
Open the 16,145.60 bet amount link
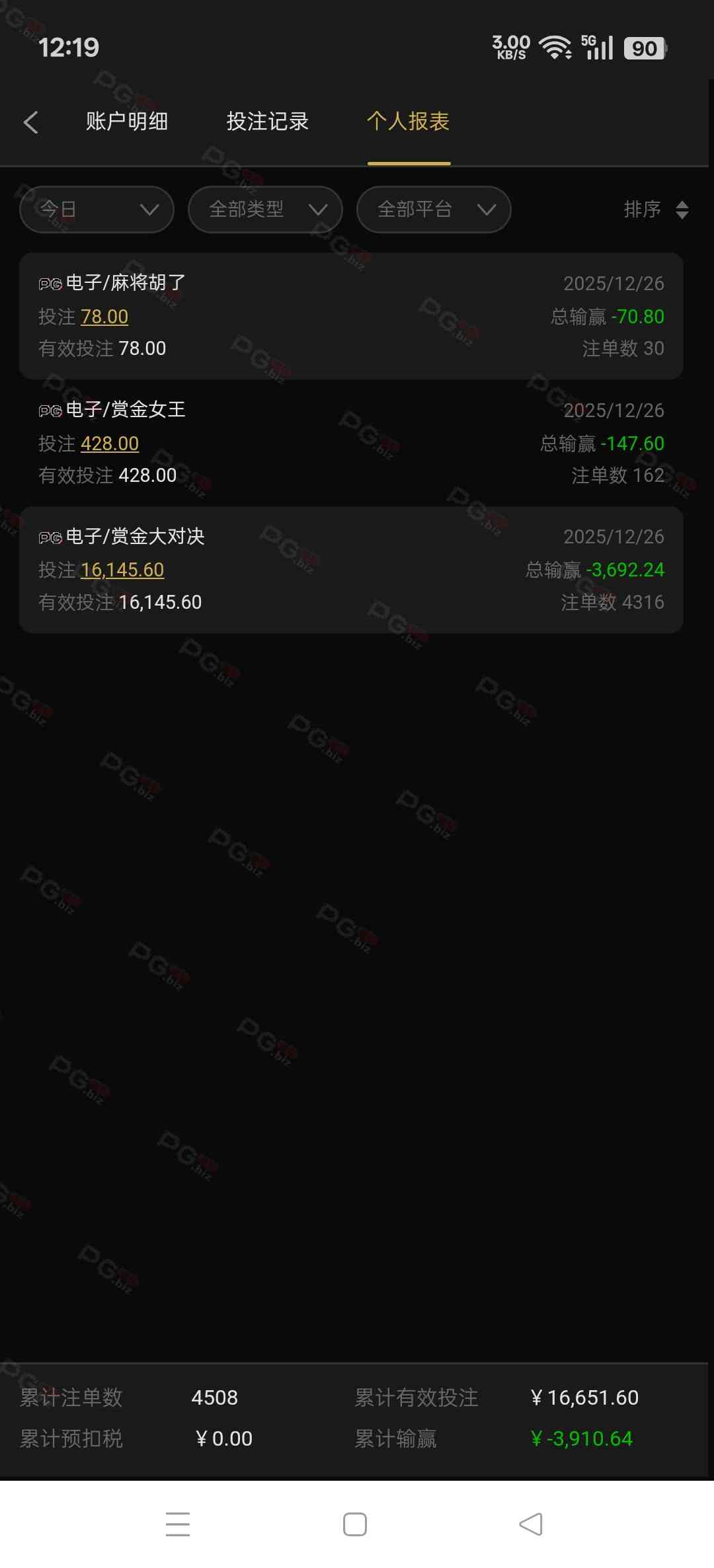[x=122, y=570]
